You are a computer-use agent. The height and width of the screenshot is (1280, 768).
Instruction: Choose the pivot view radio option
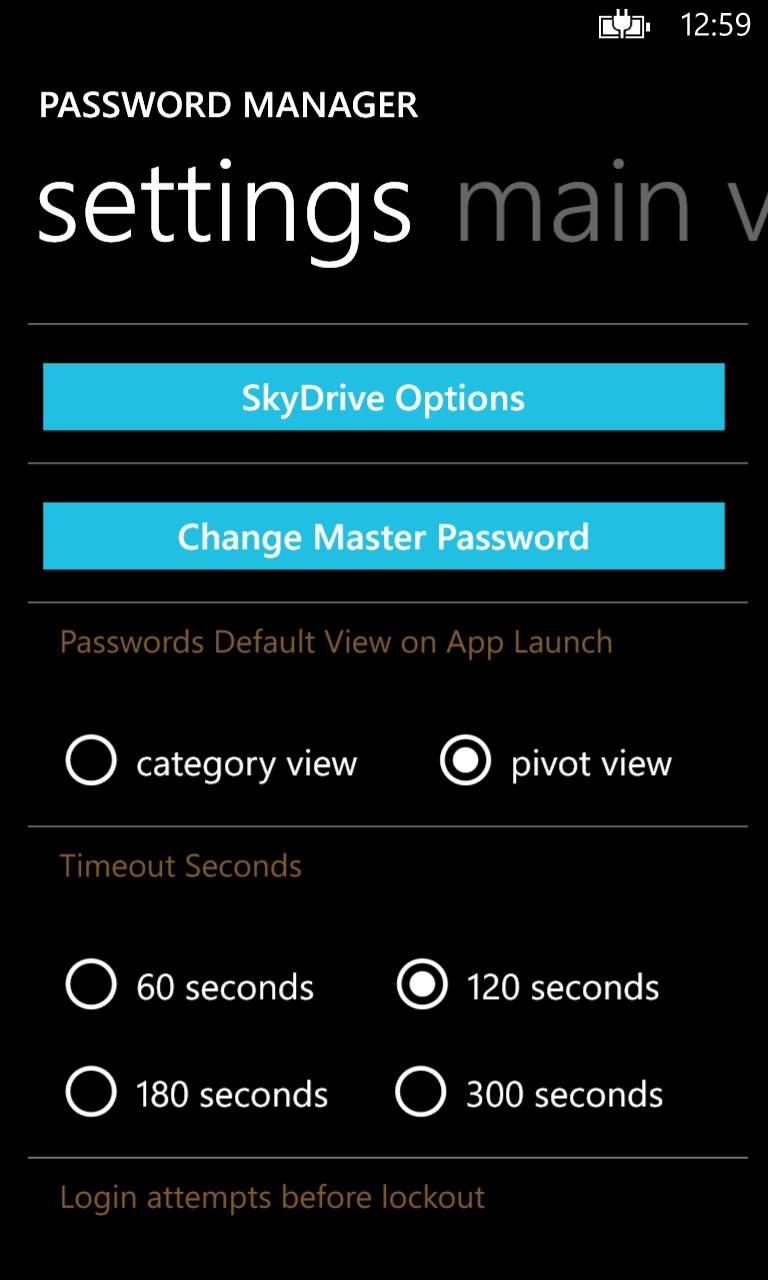465,763
